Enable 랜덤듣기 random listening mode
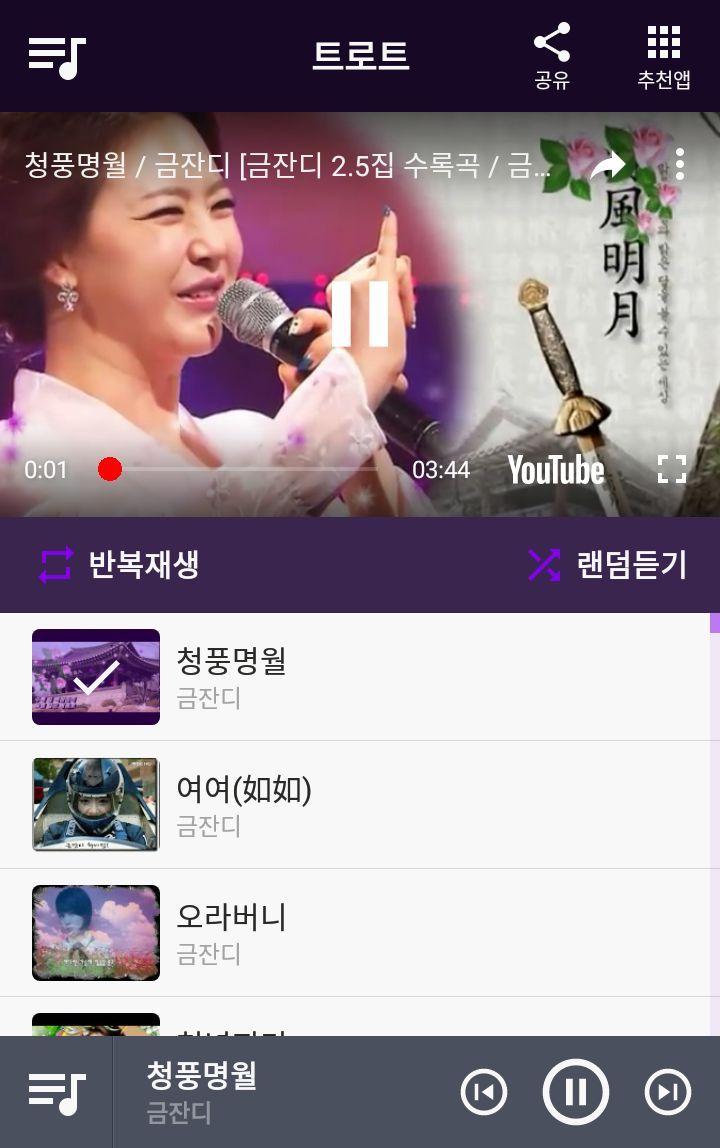 [x=630, y=565]
